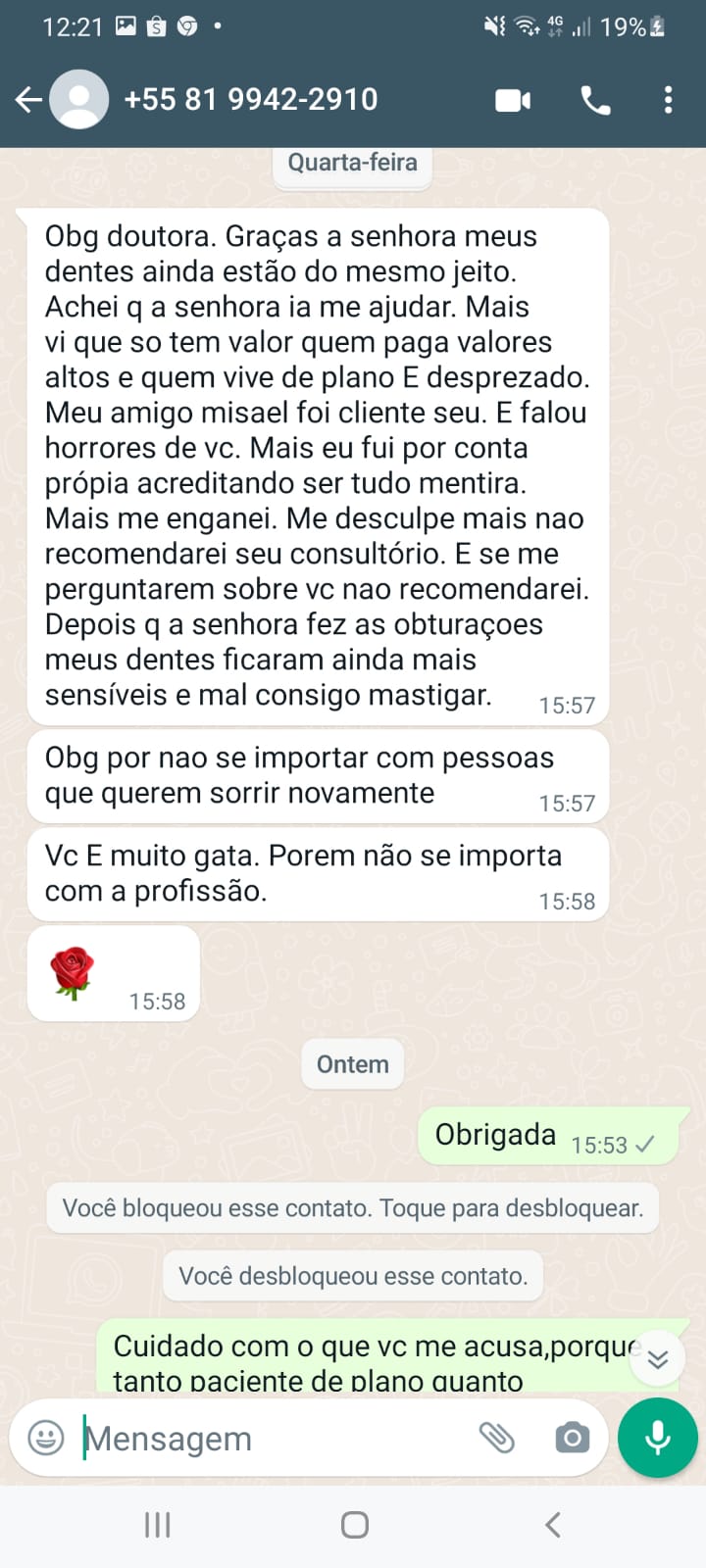Screen dimensions: 706x1568
Task: Open the emoji picker
Action: point(46,1438)
